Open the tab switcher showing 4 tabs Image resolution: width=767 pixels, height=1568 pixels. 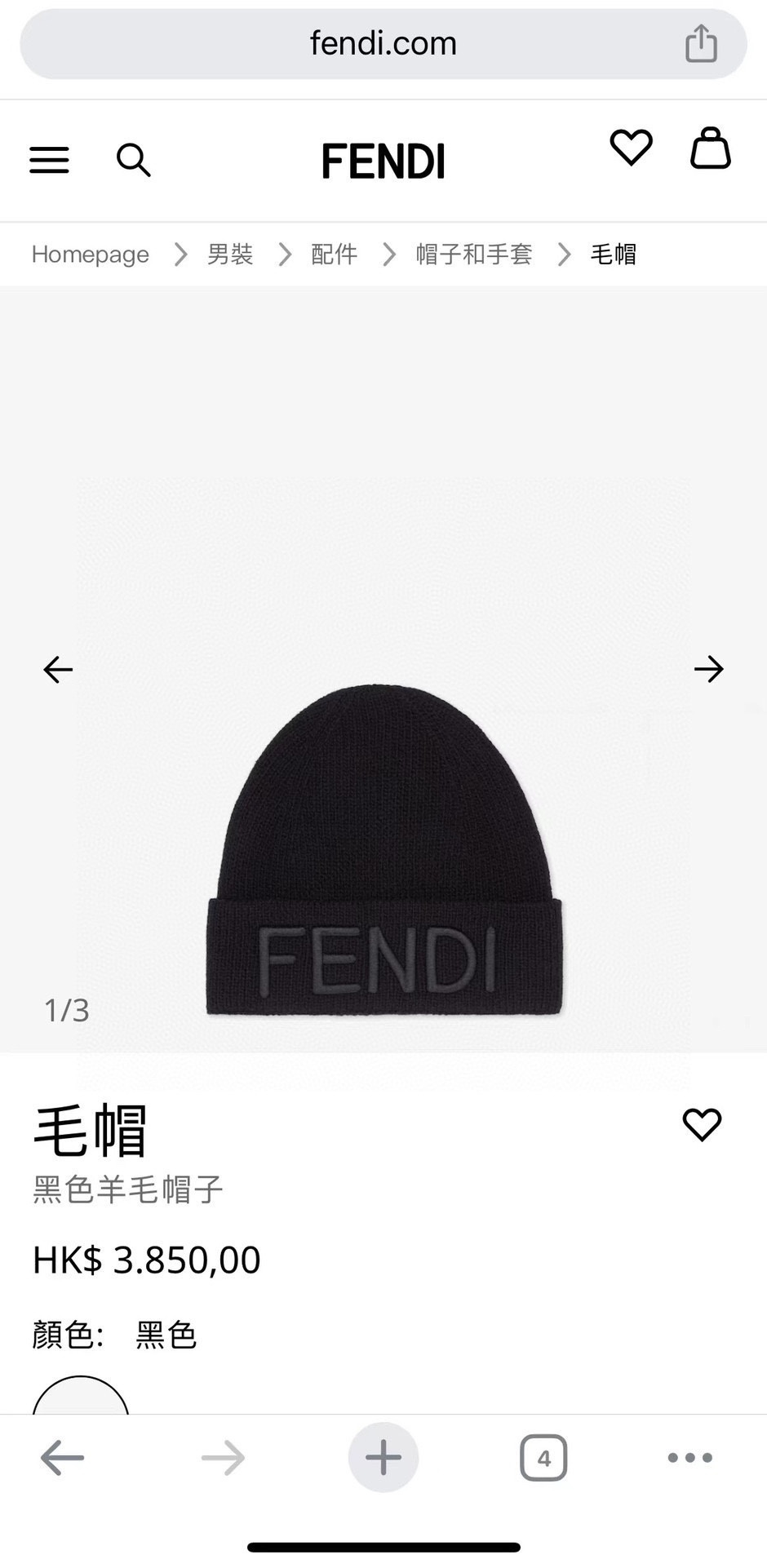click(x=543, y=1457)
